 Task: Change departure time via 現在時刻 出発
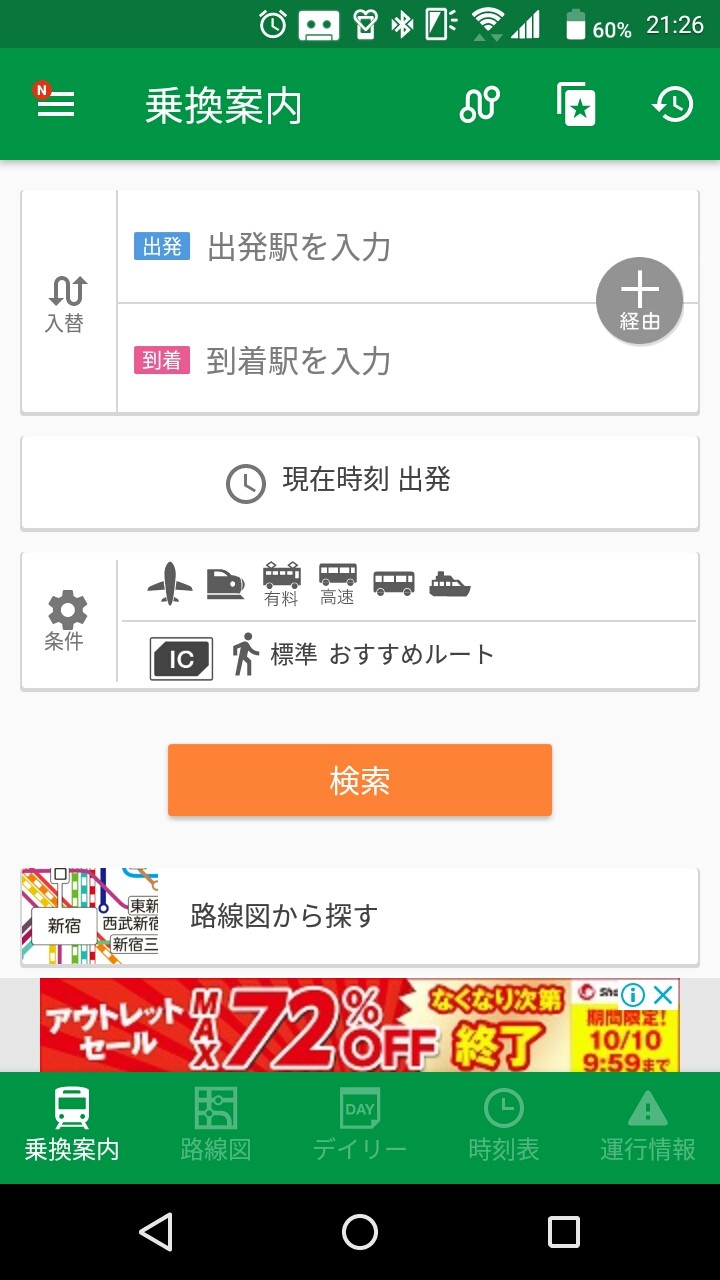pyautogui.click(x=360, y=482)
